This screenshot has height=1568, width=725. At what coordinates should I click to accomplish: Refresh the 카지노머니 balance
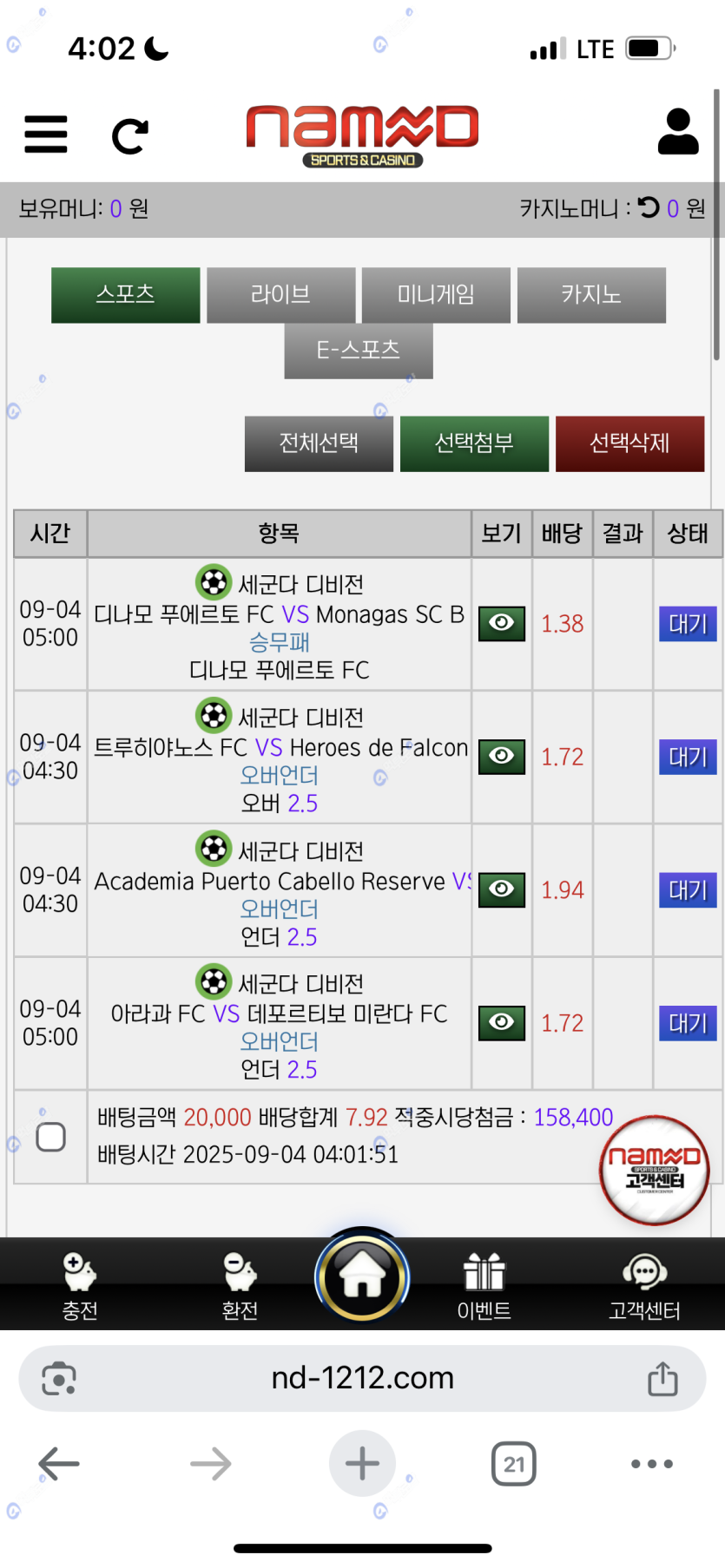(649, 207)
